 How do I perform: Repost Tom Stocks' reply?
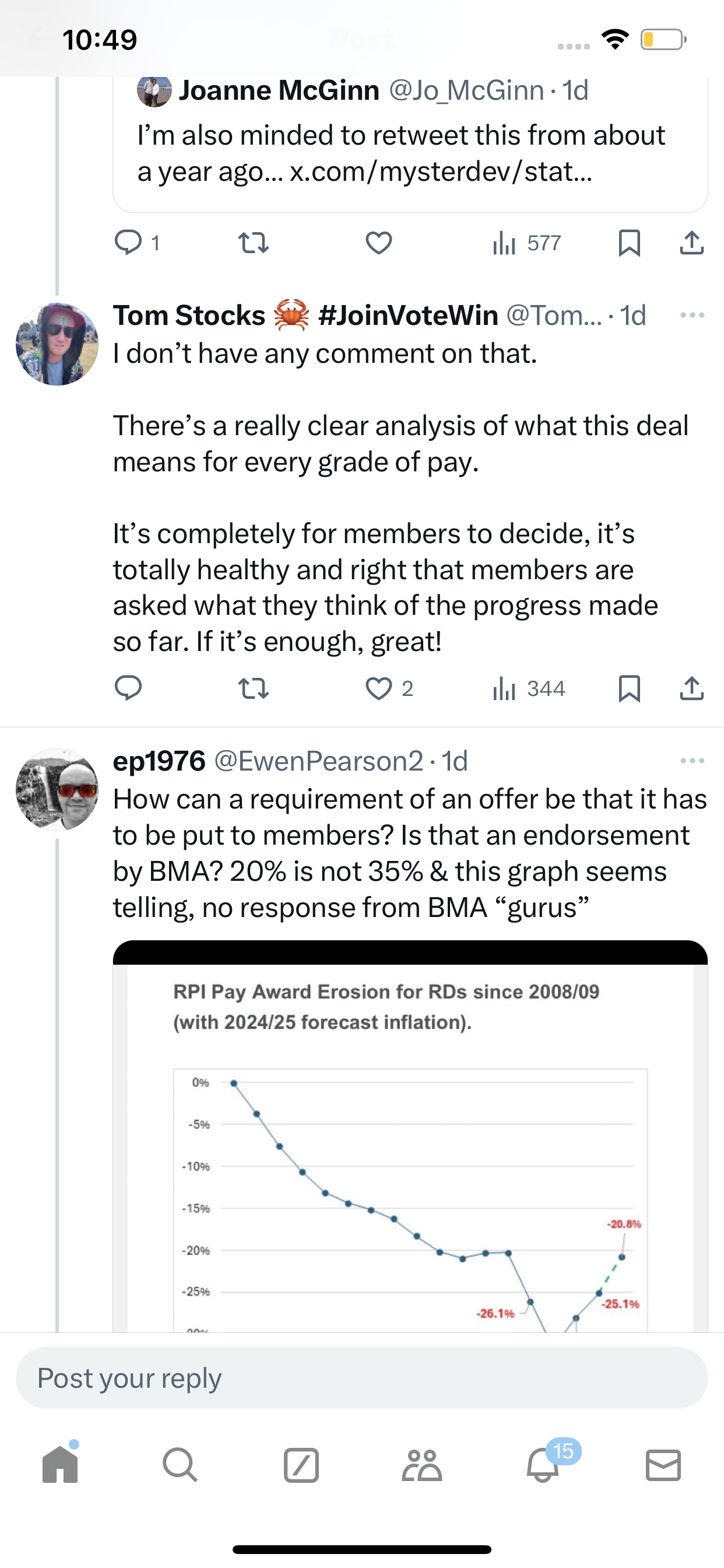pyautogui.click(x=253, y=688)
